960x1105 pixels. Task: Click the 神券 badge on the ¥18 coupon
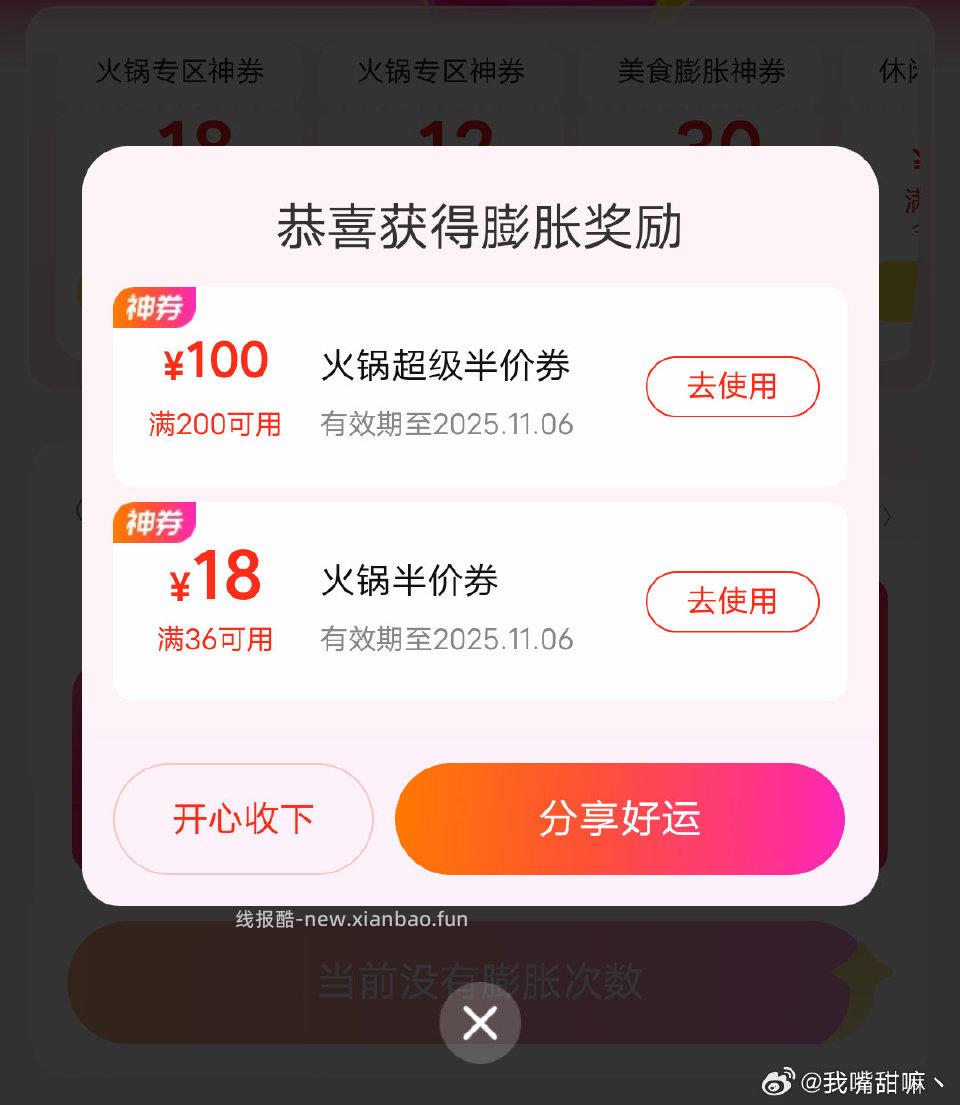(153, 522)
